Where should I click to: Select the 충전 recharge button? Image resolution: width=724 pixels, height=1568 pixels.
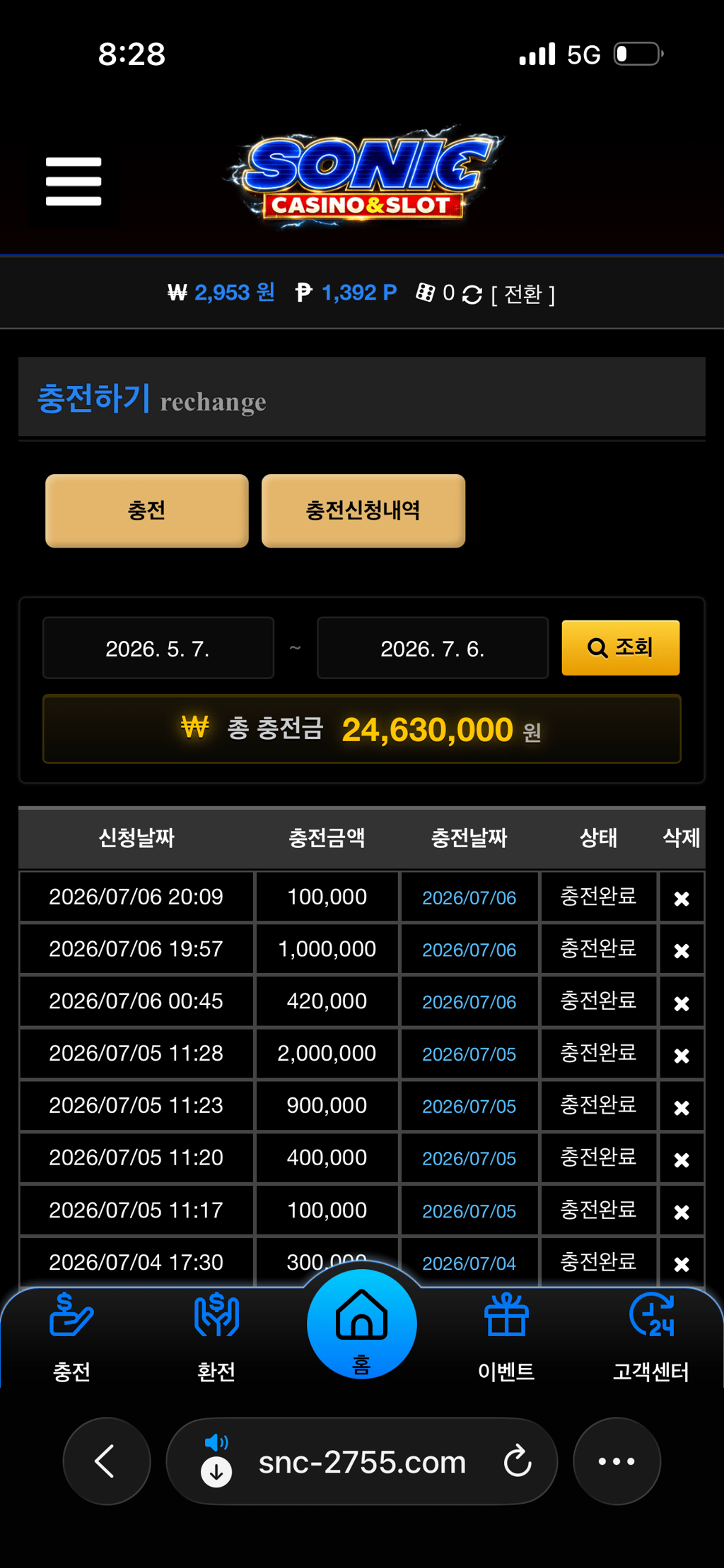[147, 510]
